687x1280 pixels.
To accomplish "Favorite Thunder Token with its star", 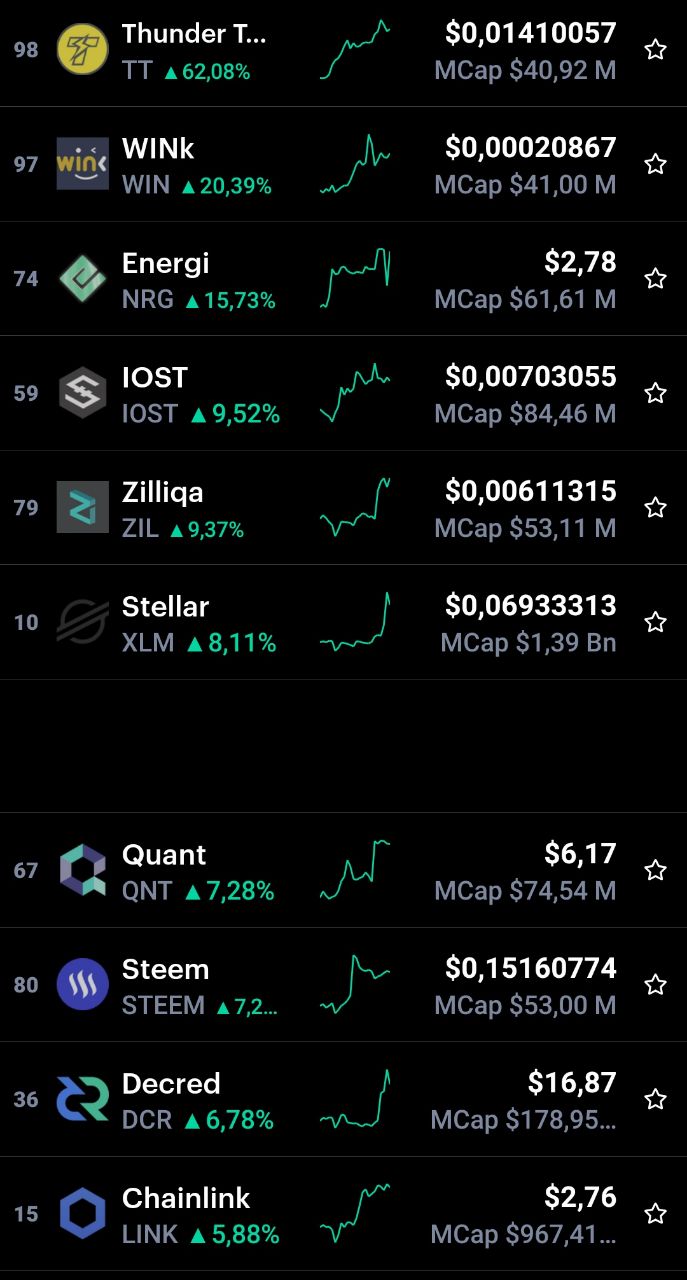I will pos(655,50).
